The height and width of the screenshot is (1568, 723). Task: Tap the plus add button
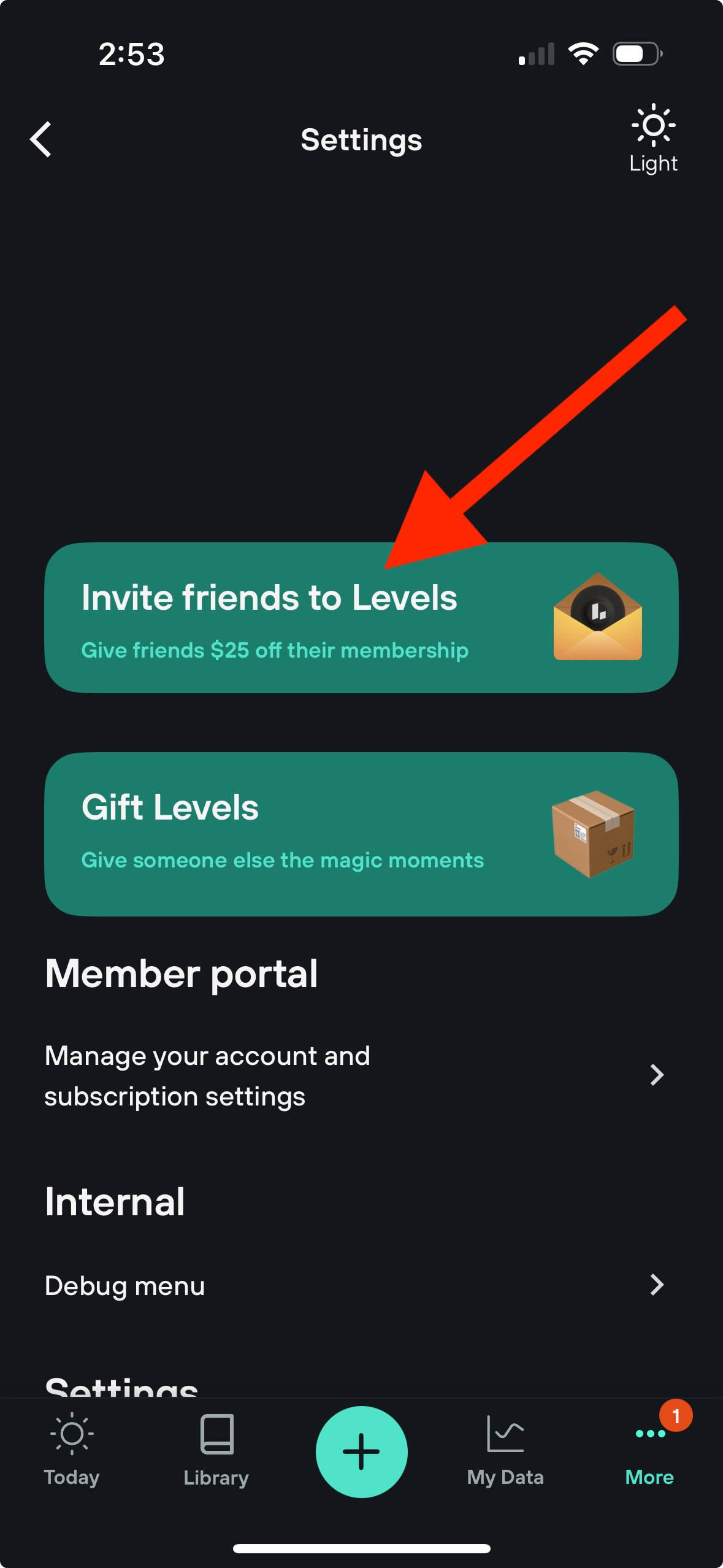(x=361, y=1451)
